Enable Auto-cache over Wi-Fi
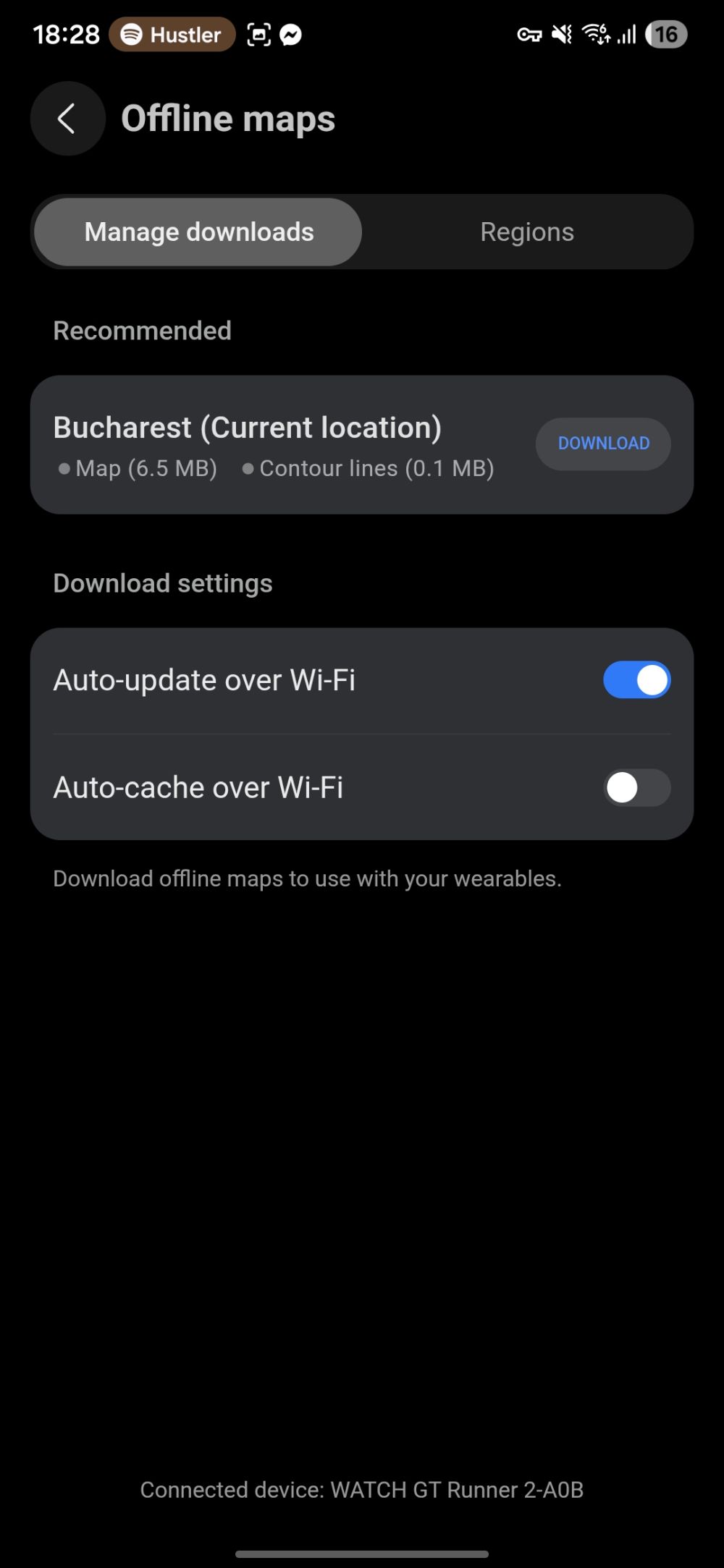 (x=636, y=787)
